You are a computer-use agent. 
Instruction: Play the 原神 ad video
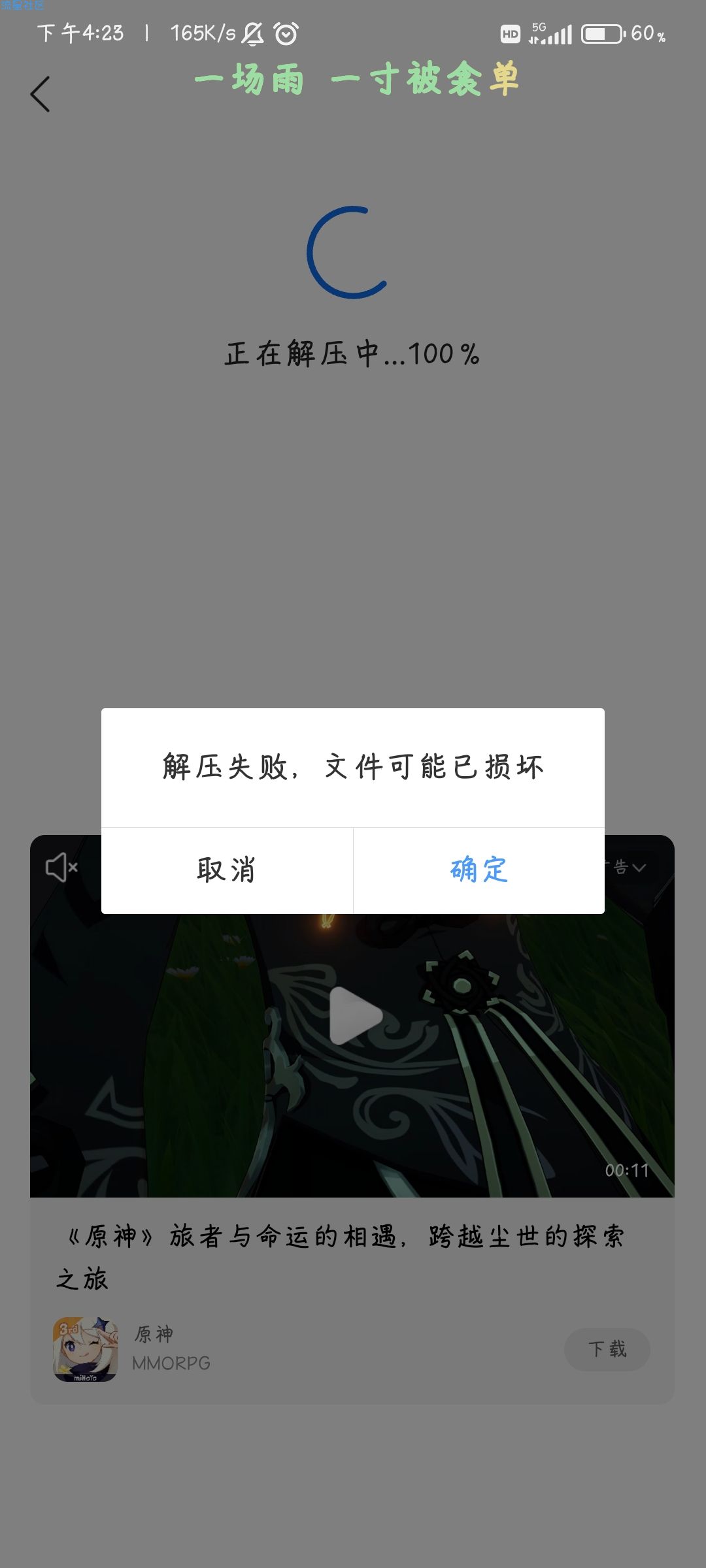[354, 1016]
